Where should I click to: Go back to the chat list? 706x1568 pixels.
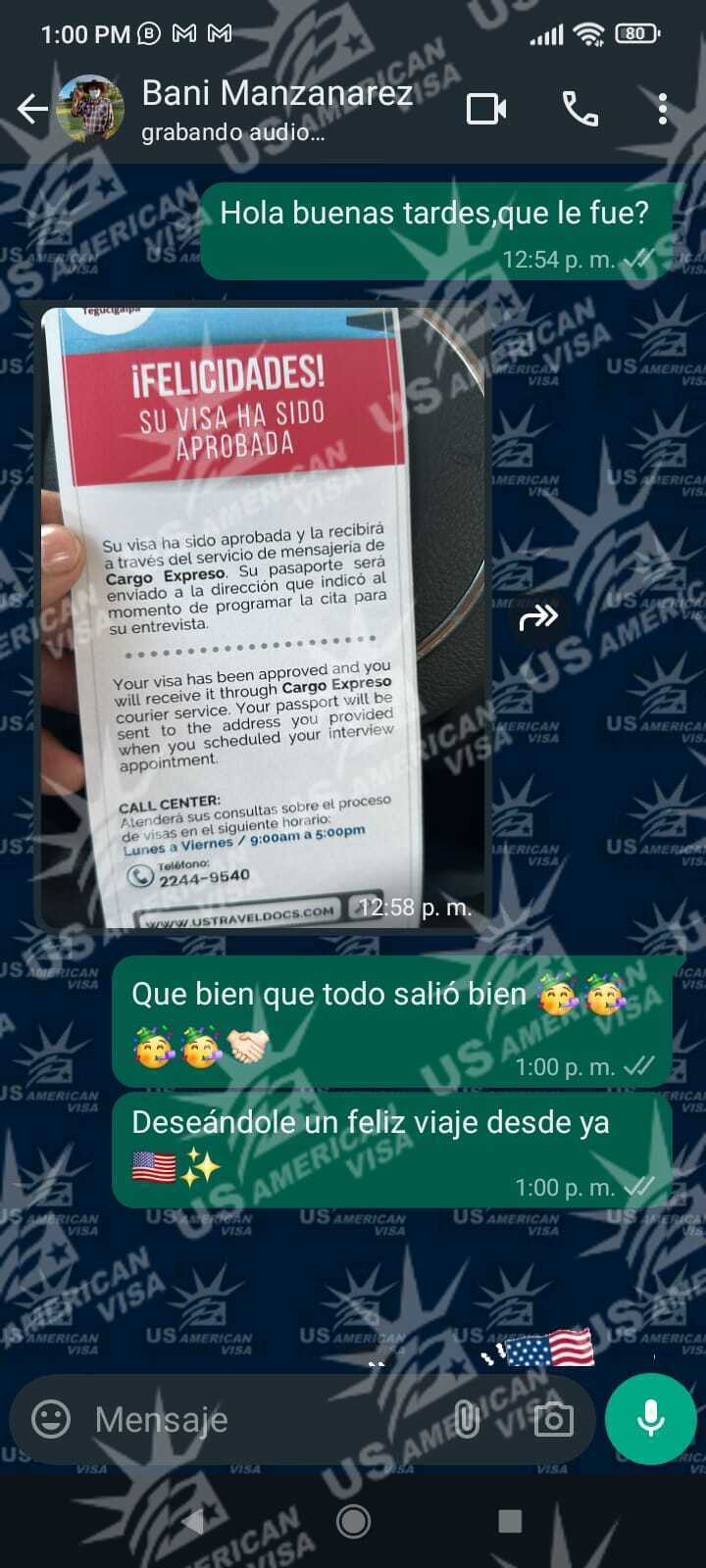pyautogui.click(x=32, y=109)
